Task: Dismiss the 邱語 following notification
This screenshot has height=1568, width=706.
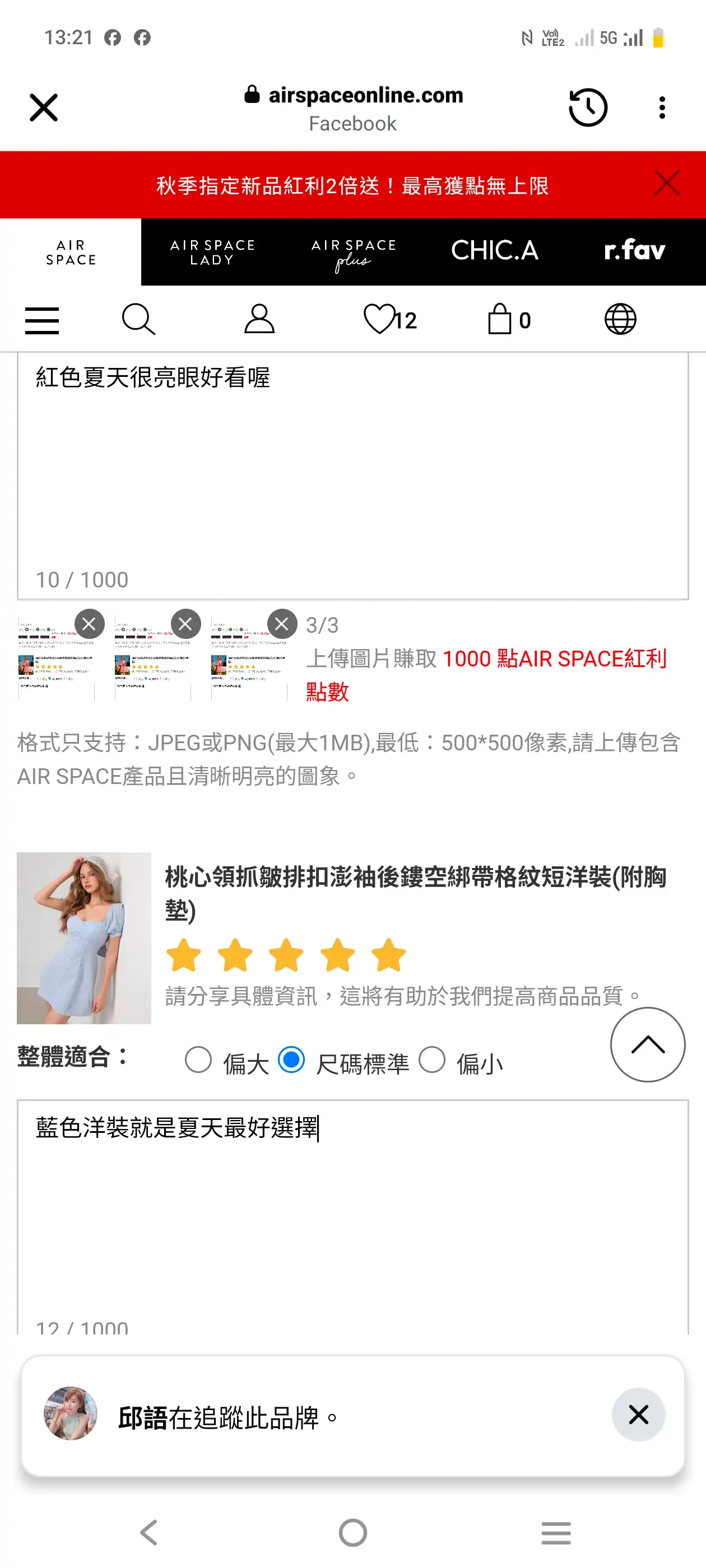Action: (x=638, y=1415)
